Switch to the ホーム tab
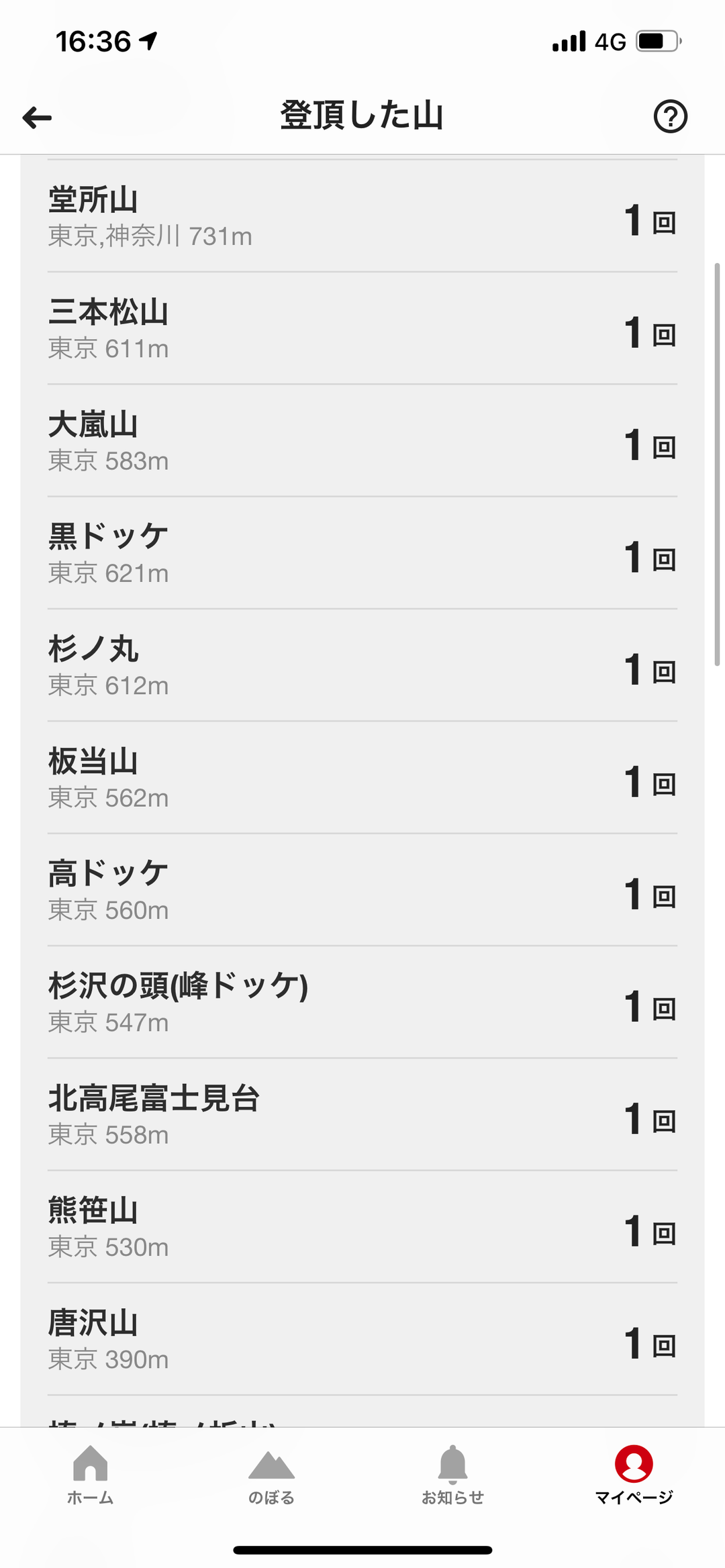 pos(91,1474)
